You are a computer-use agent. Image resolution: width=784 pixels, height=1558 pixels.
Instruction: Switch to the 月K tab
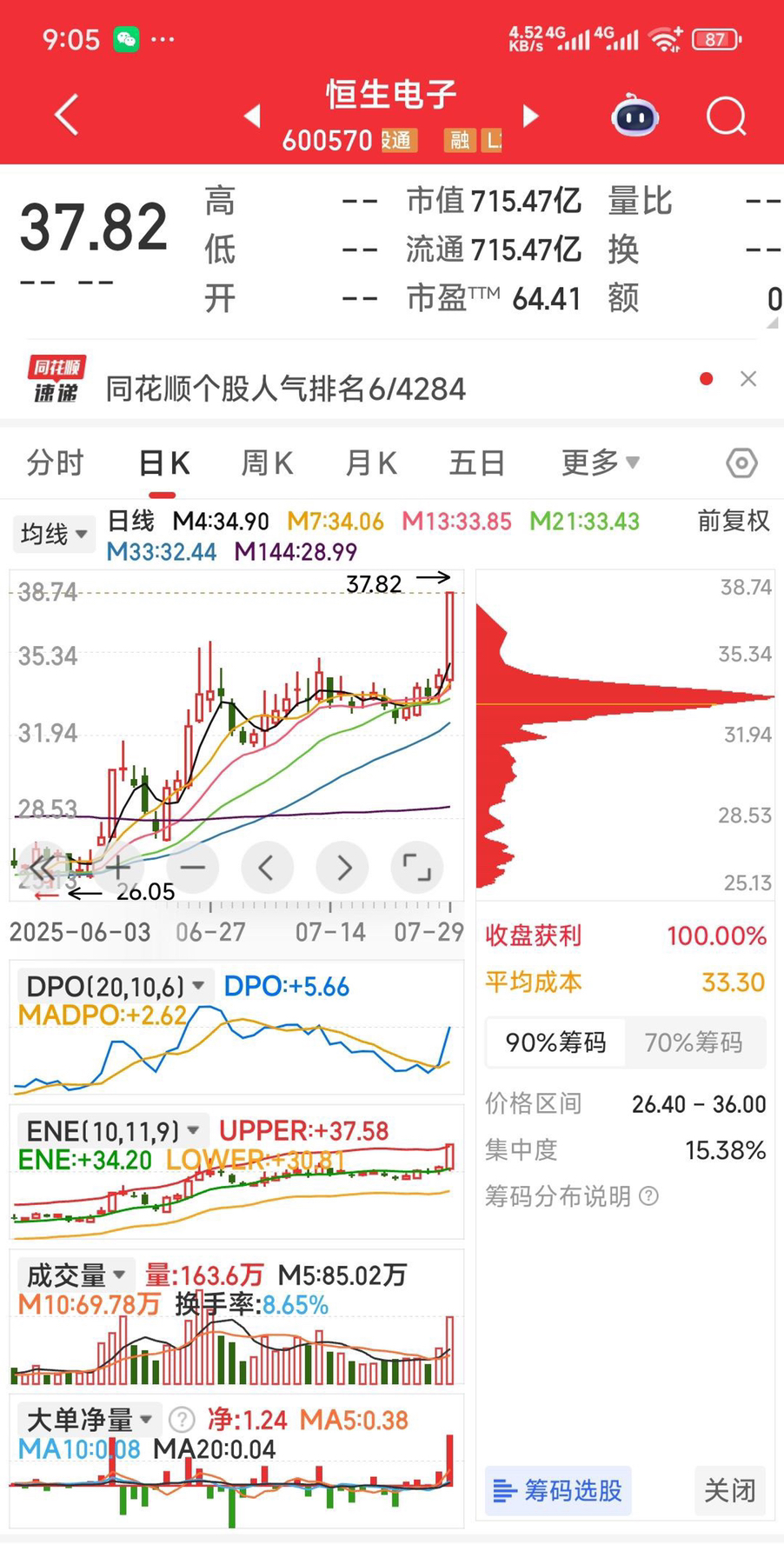[371, 463]
